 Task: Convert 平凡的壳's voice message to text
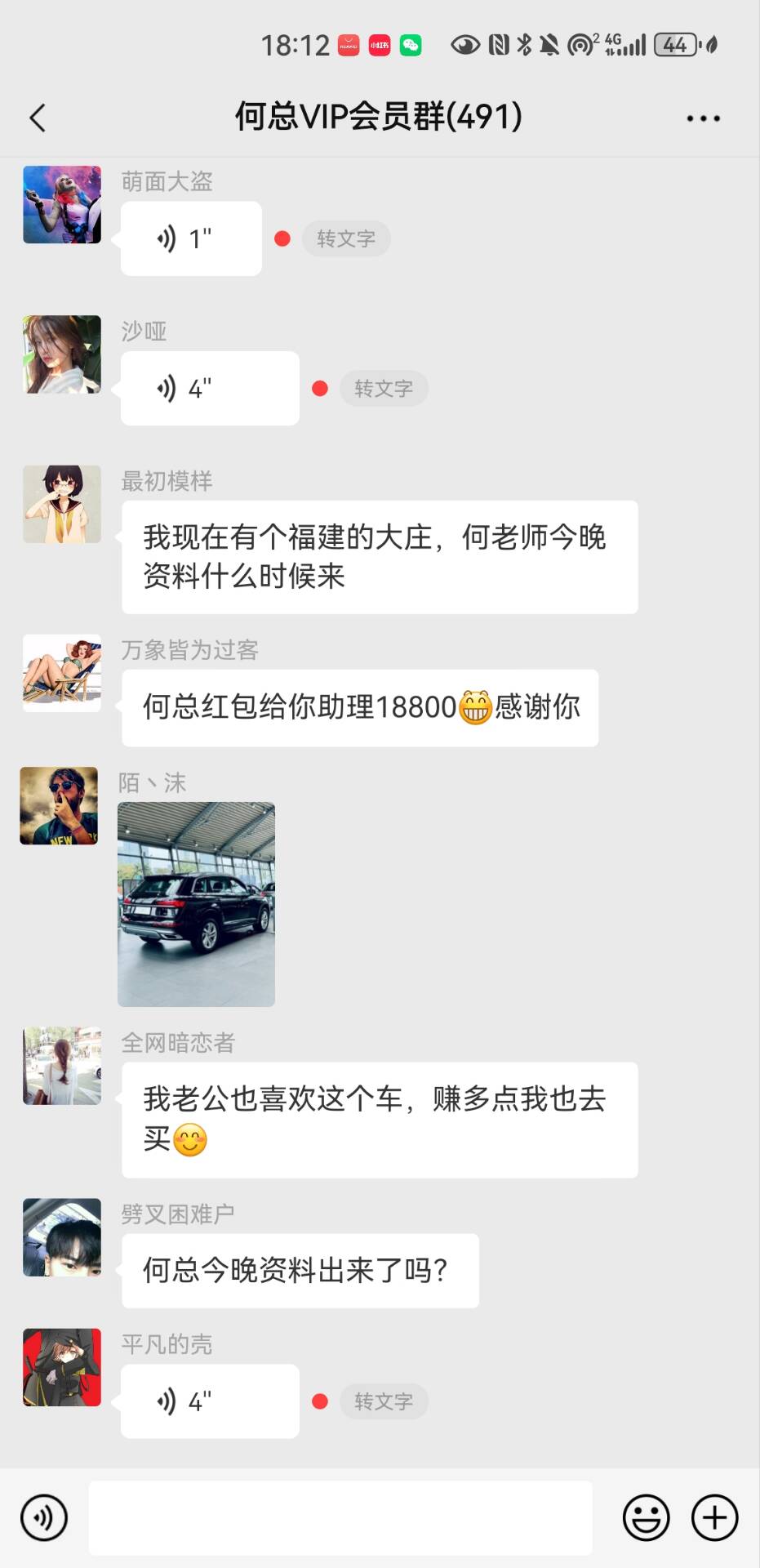pyautogui.click(x=384, y=1401)
